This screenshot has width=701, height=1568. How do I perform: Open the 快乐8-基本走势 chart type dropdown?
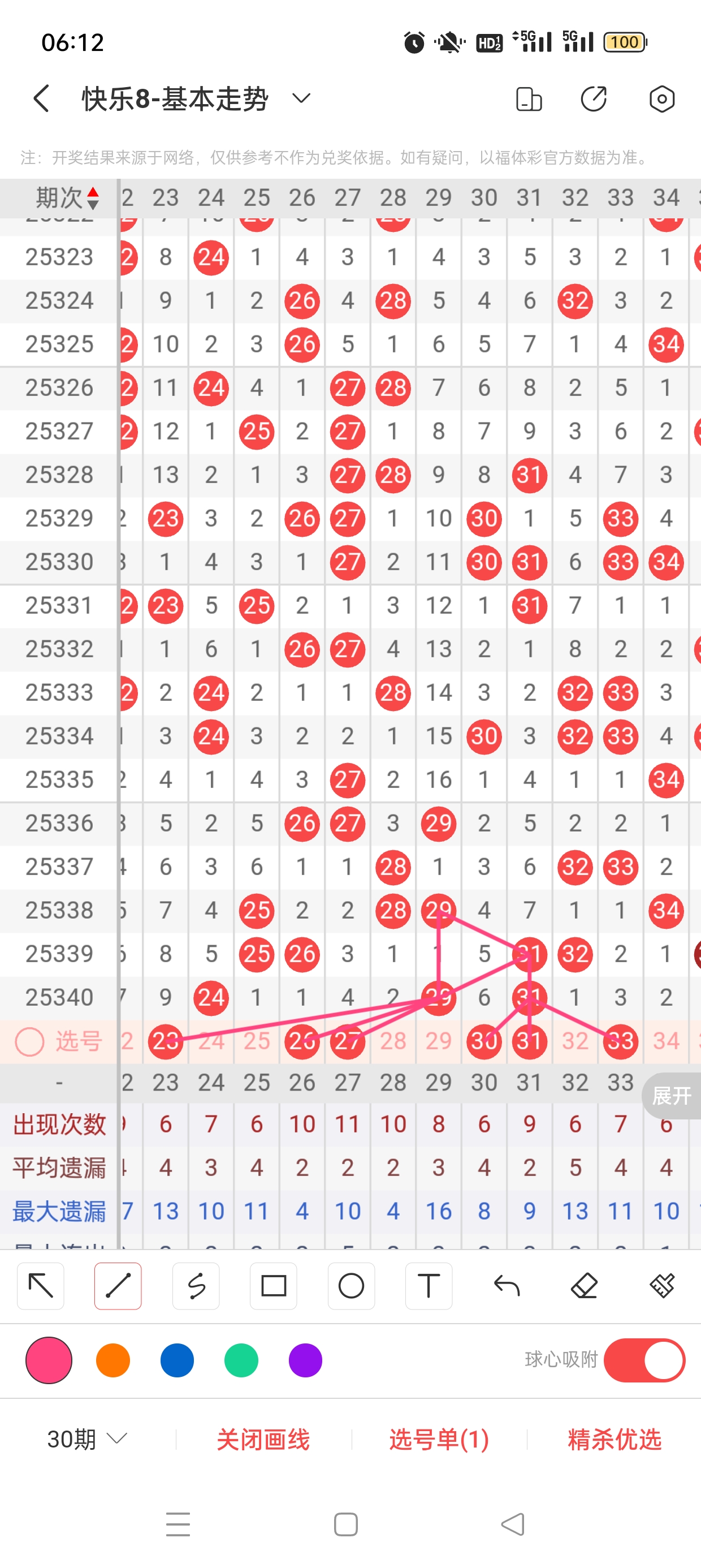[301, 98]
